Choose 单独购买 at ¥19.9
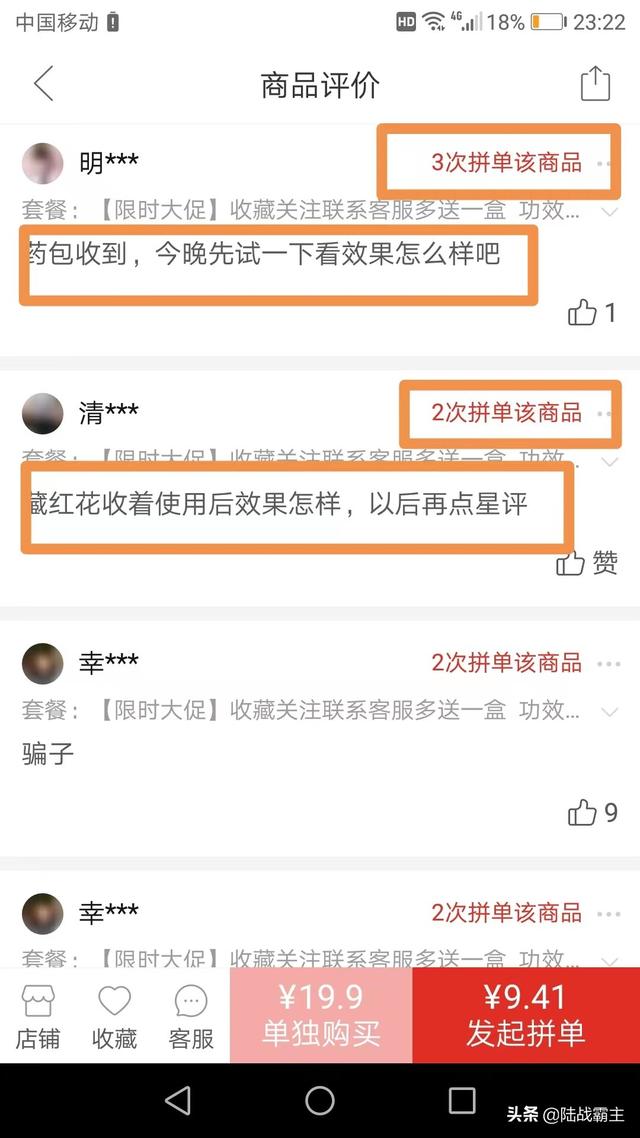 (321, 1015)
